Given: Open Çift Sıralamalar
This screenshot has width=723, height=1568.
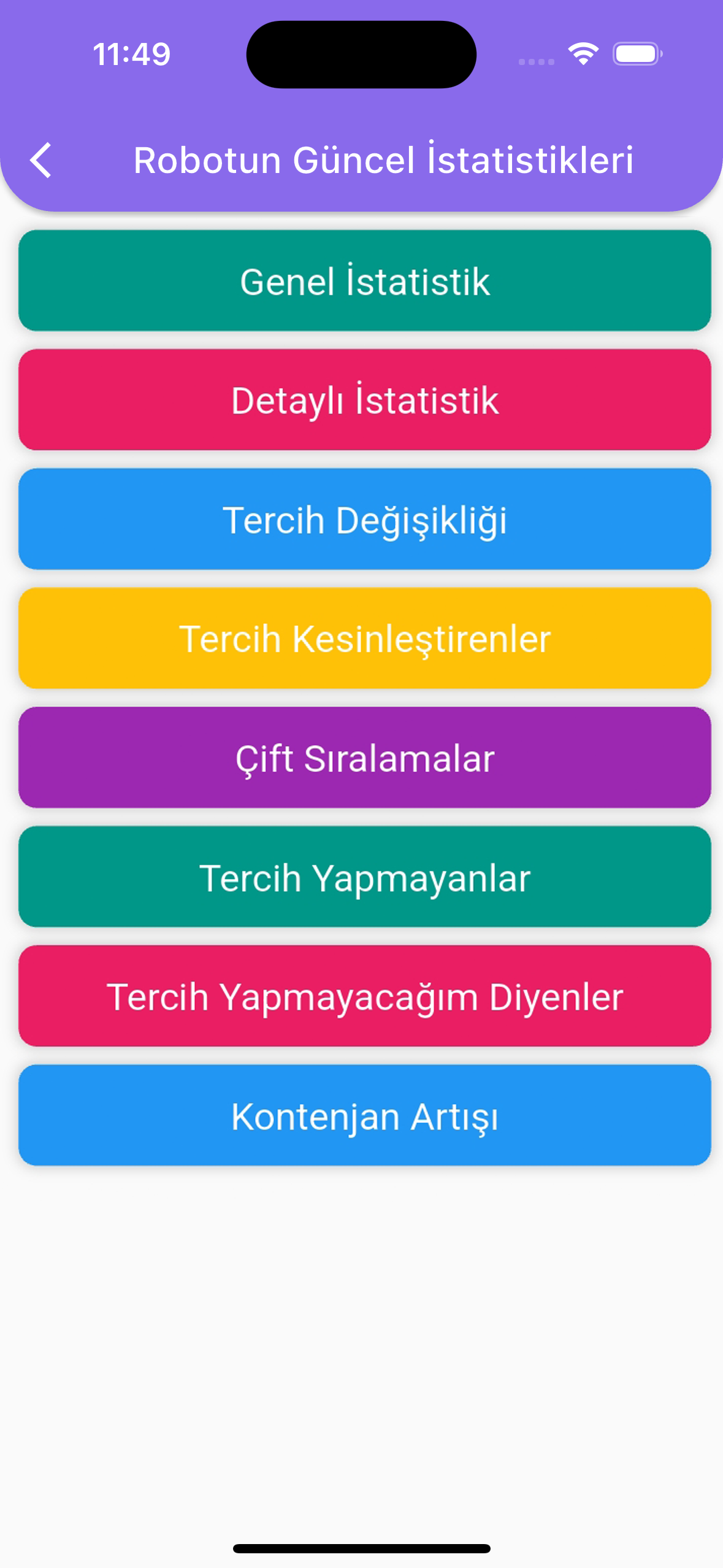Looking at the screenshot, I should pyautogui.click(x=364, y=758).
